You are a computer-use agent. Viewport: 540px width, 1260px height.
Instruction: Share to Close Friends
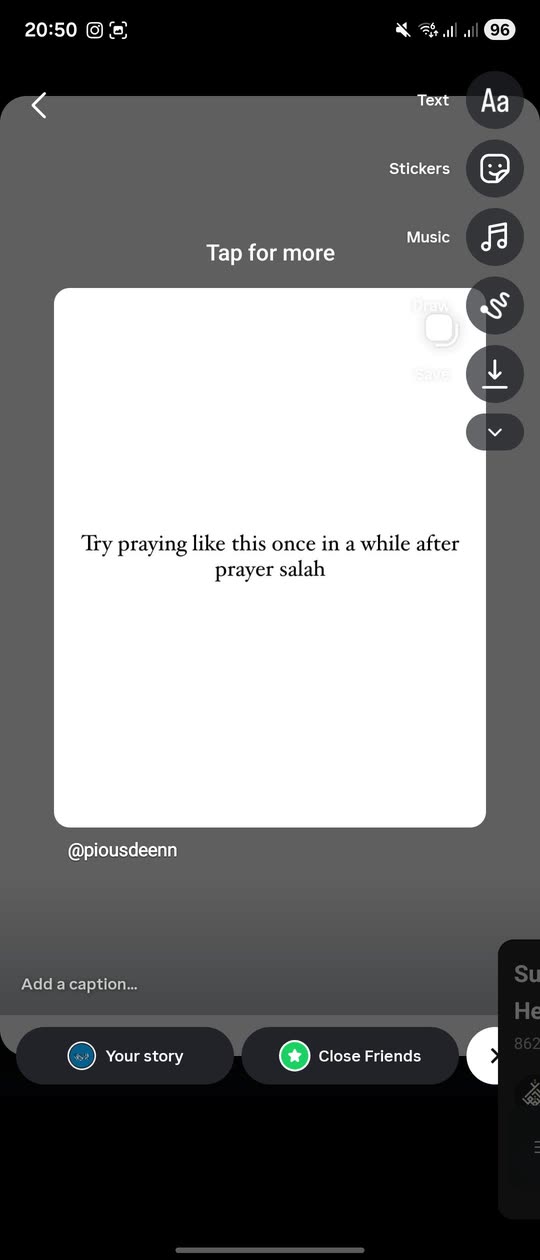pyautogui.click(x=350, y=1056)
